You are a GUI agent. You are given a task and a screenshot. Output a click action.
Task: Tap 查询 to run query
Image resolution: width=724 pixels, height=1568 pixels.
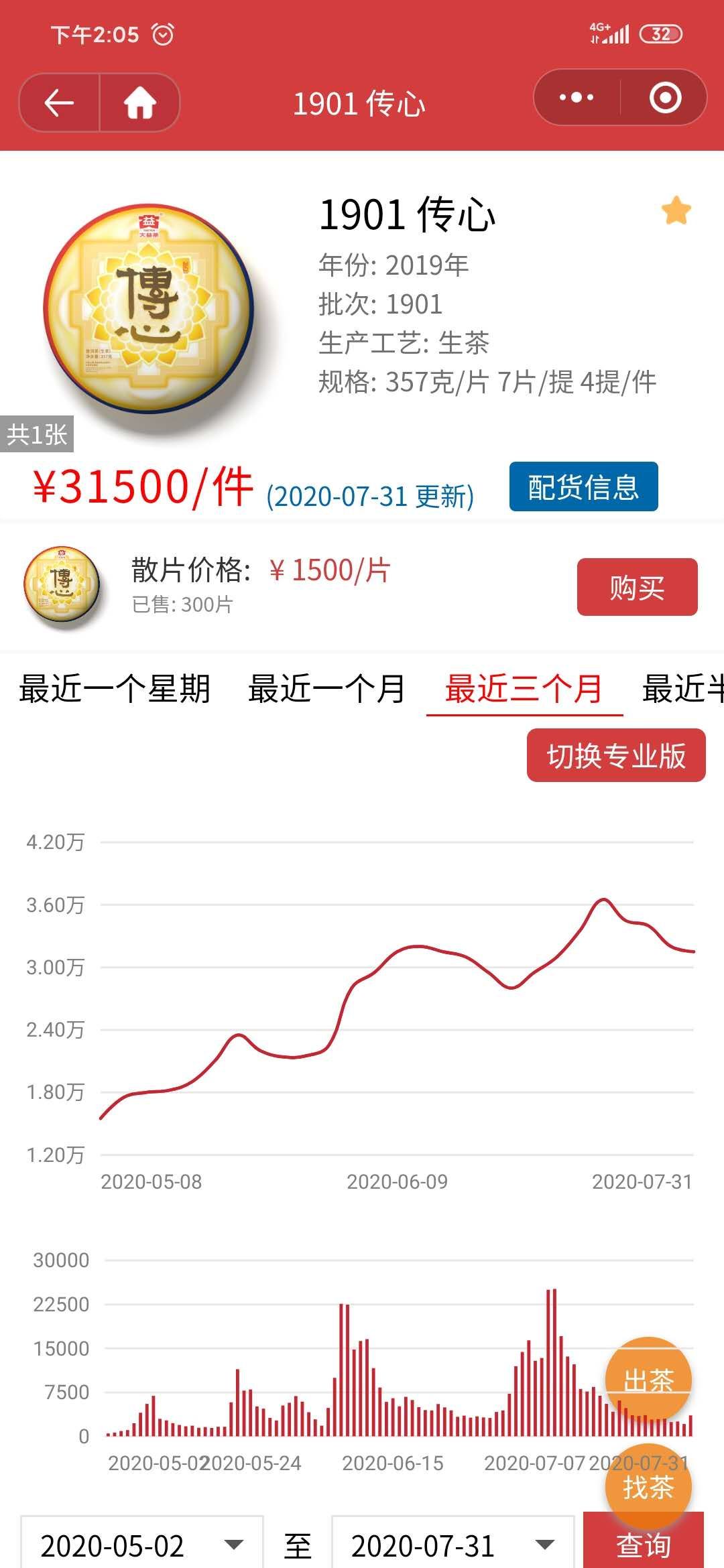pyautogui.click(x=644, y=1545)
